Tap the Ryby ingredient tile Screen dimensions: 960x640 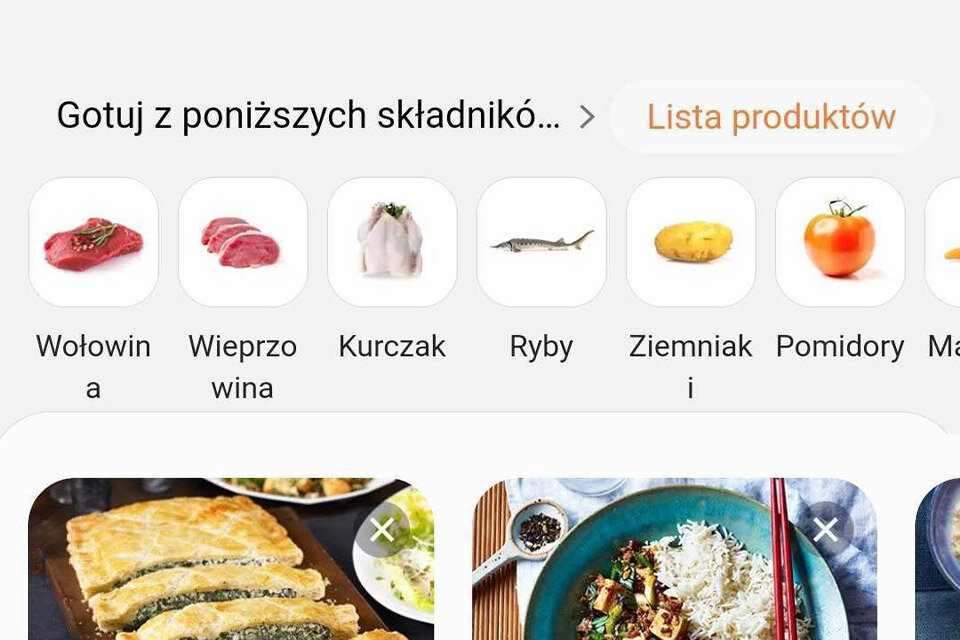click(x=541, y=243)
